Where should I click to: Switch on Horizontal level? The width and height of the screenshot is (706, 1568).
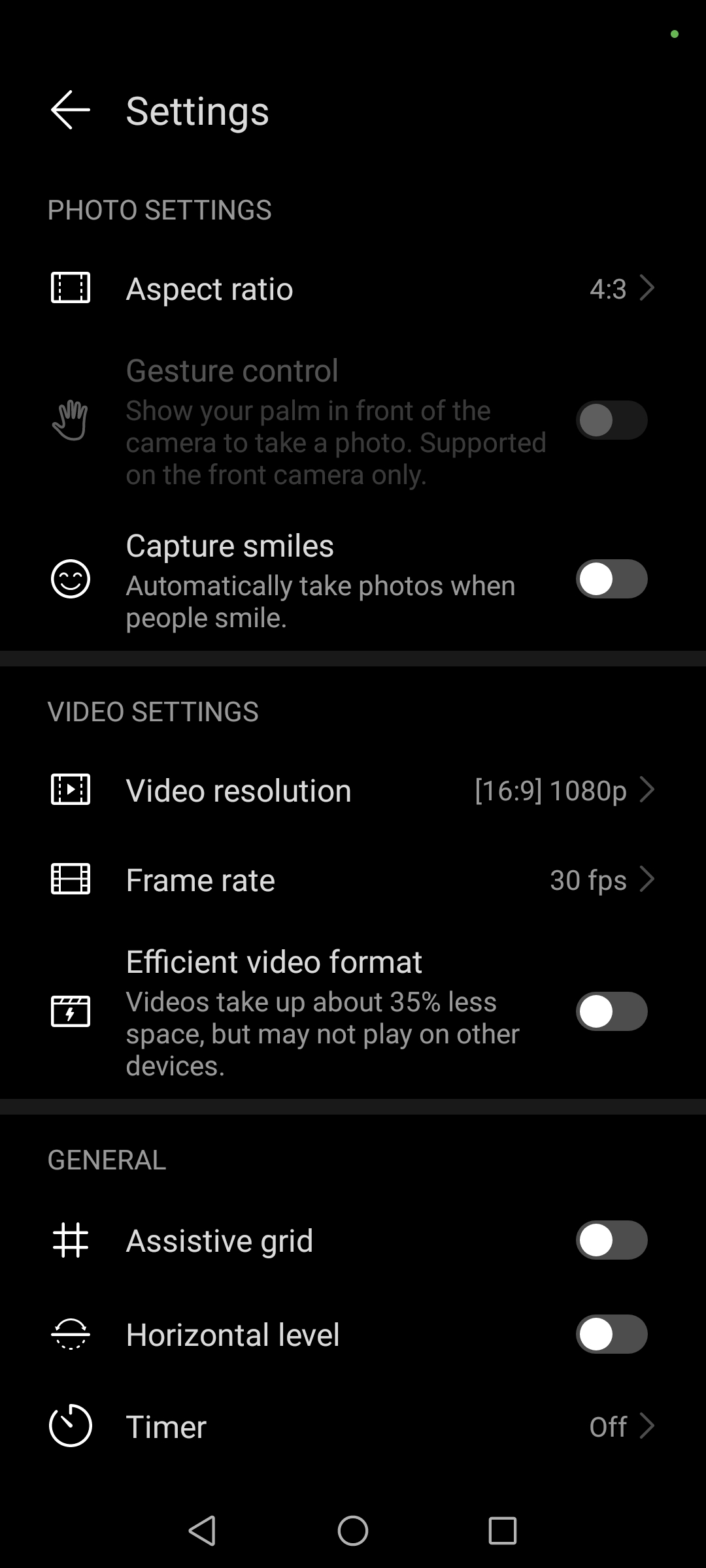pos(611,1334)
